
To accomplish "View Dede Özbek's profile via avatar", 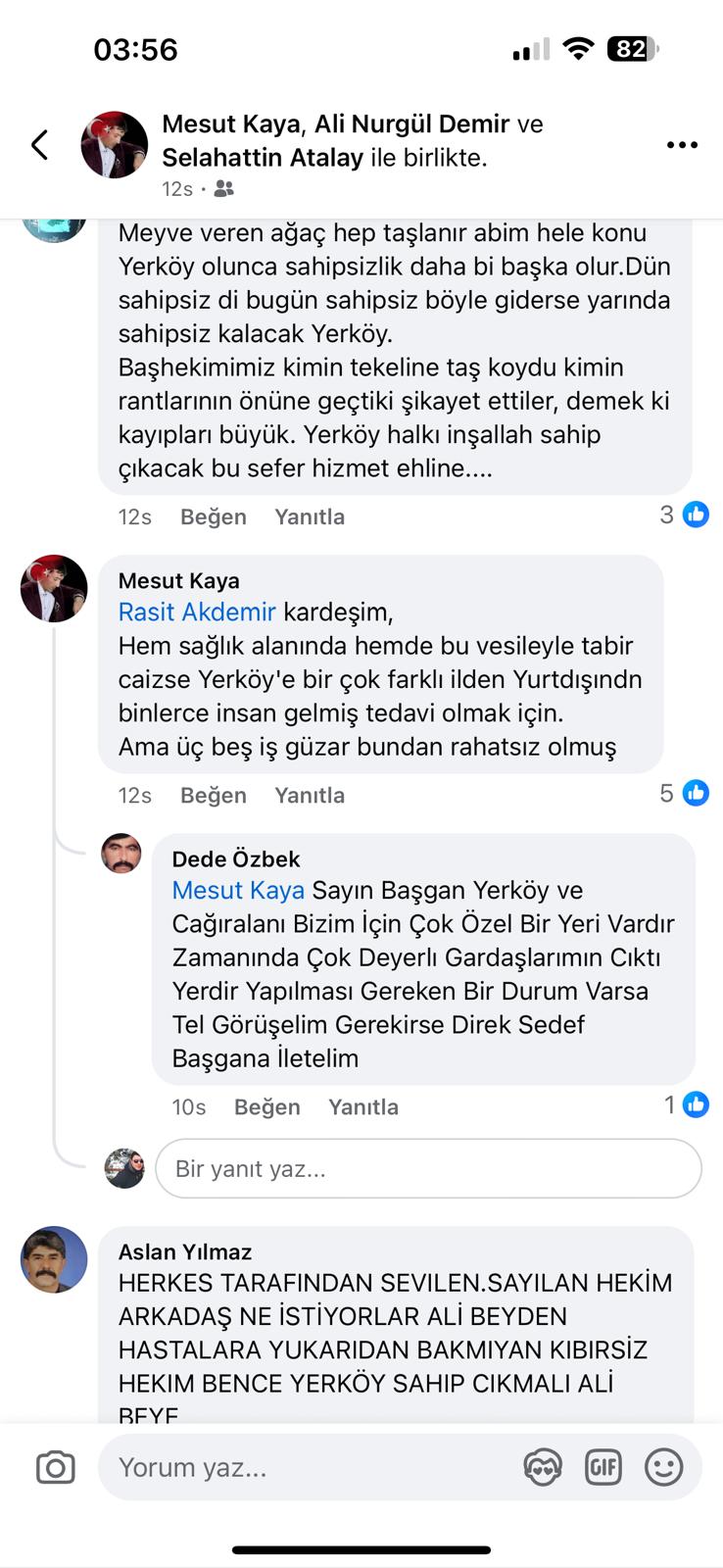I will tap(121, 854).
